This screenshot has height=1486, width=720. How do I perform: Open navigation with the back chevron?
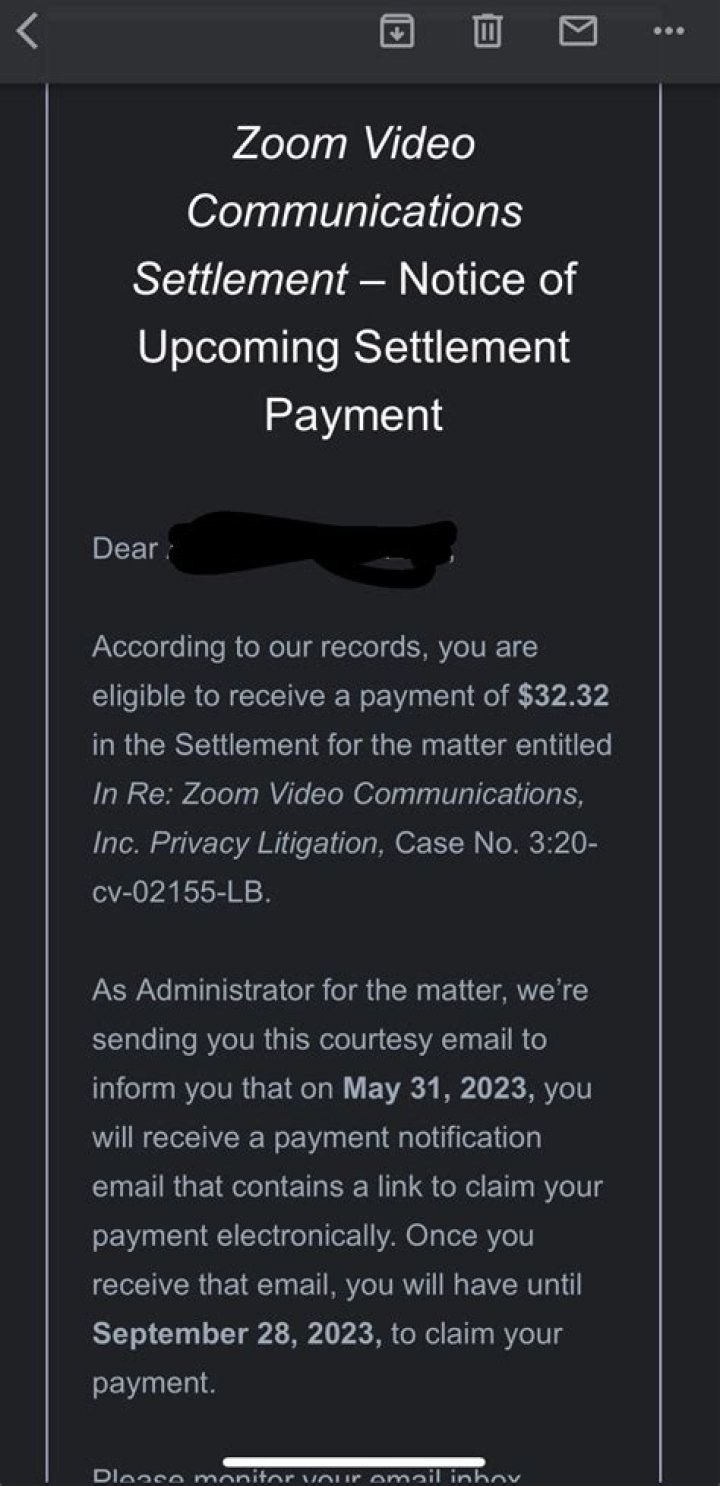pos(27,33)
